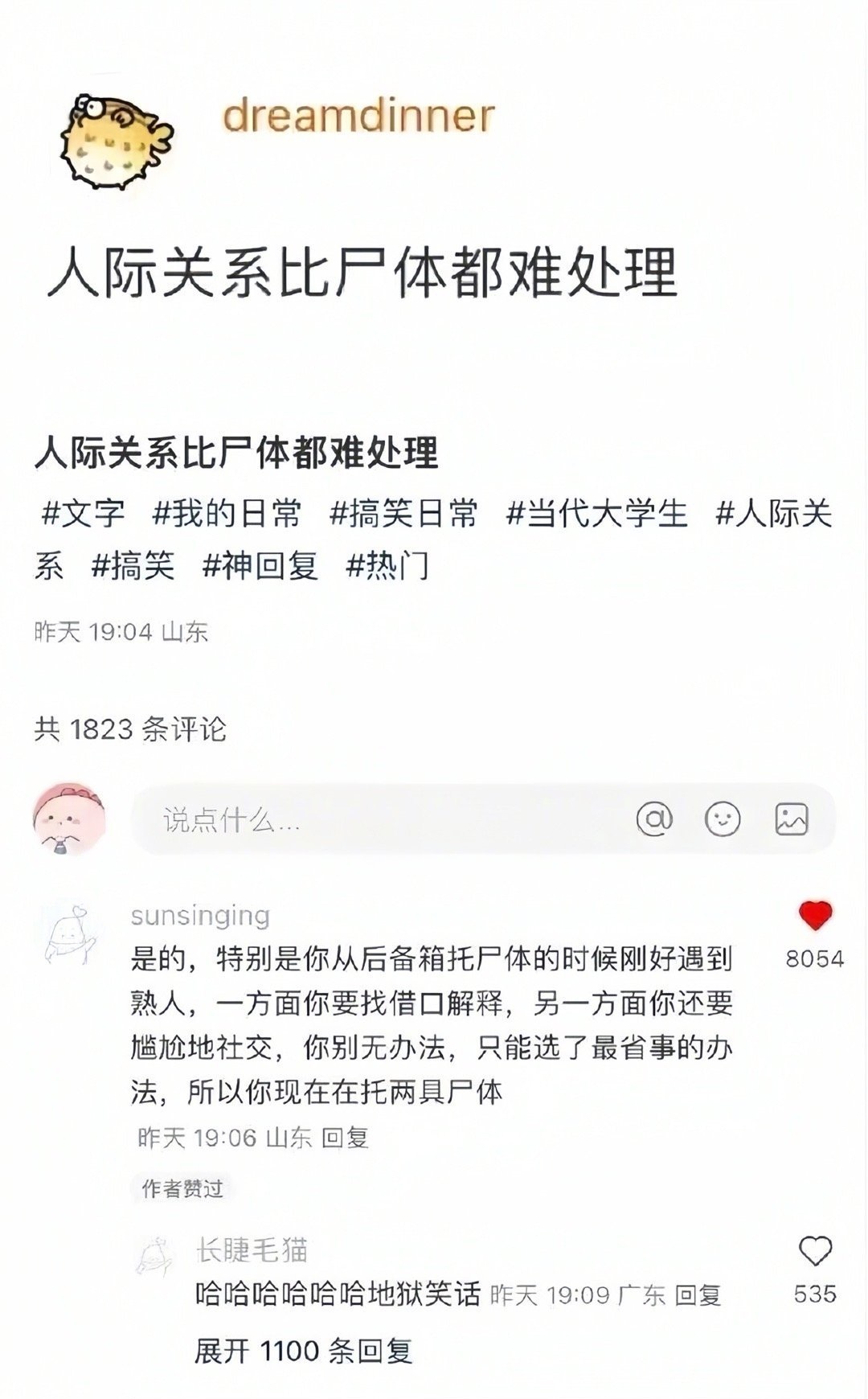868x1399 pixels.
Task: Mention someone with the @ icon
Action: 654,819
